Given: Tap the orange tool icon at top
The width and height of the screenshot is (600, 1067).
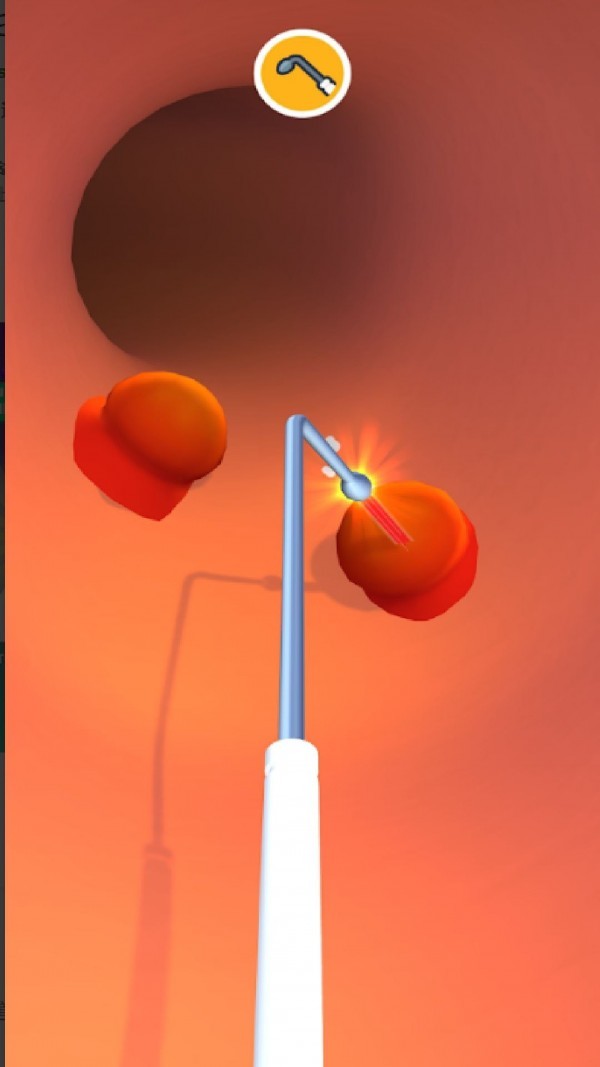Looking at the screenshot, I should pyautogui.click(x=302, y=73).
